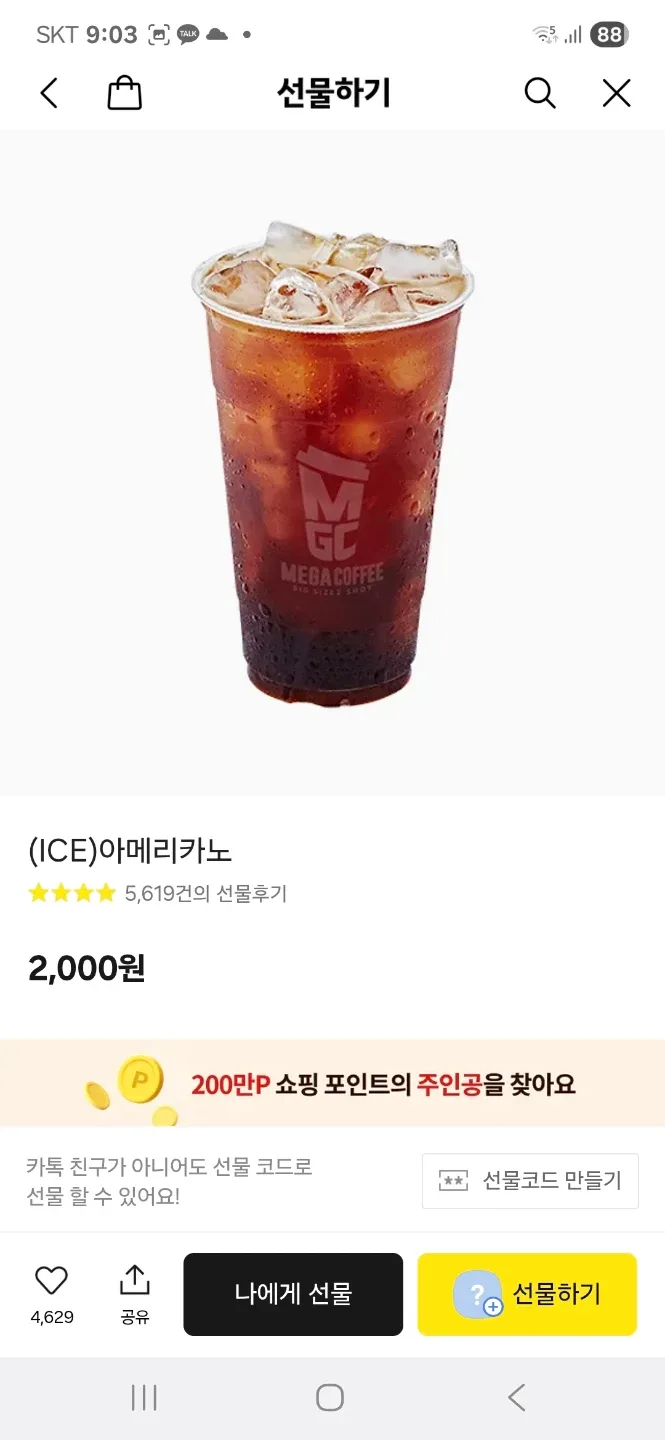The height and width of the screenshot is (1440, 665).
Task: Go to the system home screen
Action: [x=330, y=1397]
